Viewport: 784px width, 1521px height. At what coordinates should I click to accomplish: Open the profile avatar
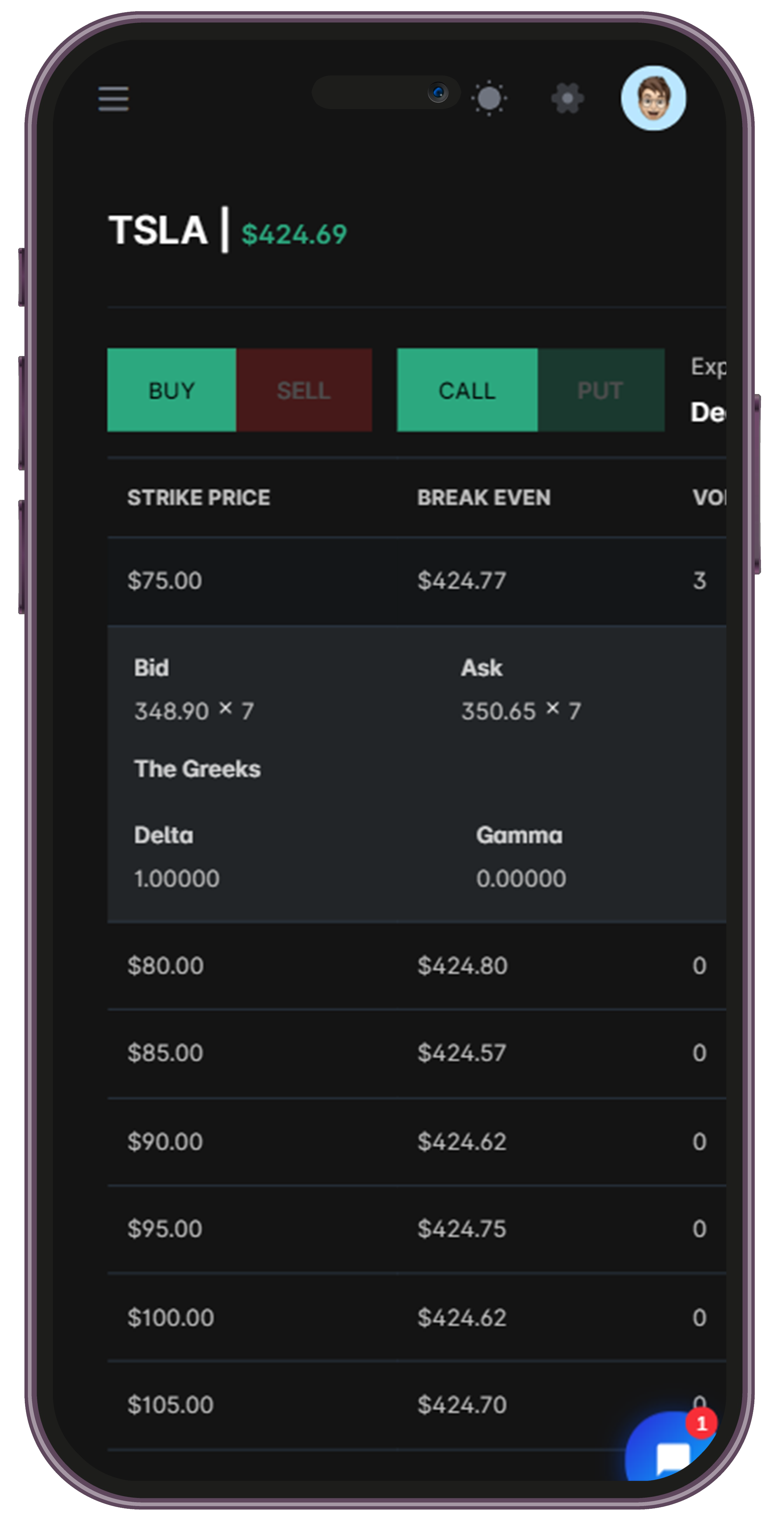pos(653,98)
